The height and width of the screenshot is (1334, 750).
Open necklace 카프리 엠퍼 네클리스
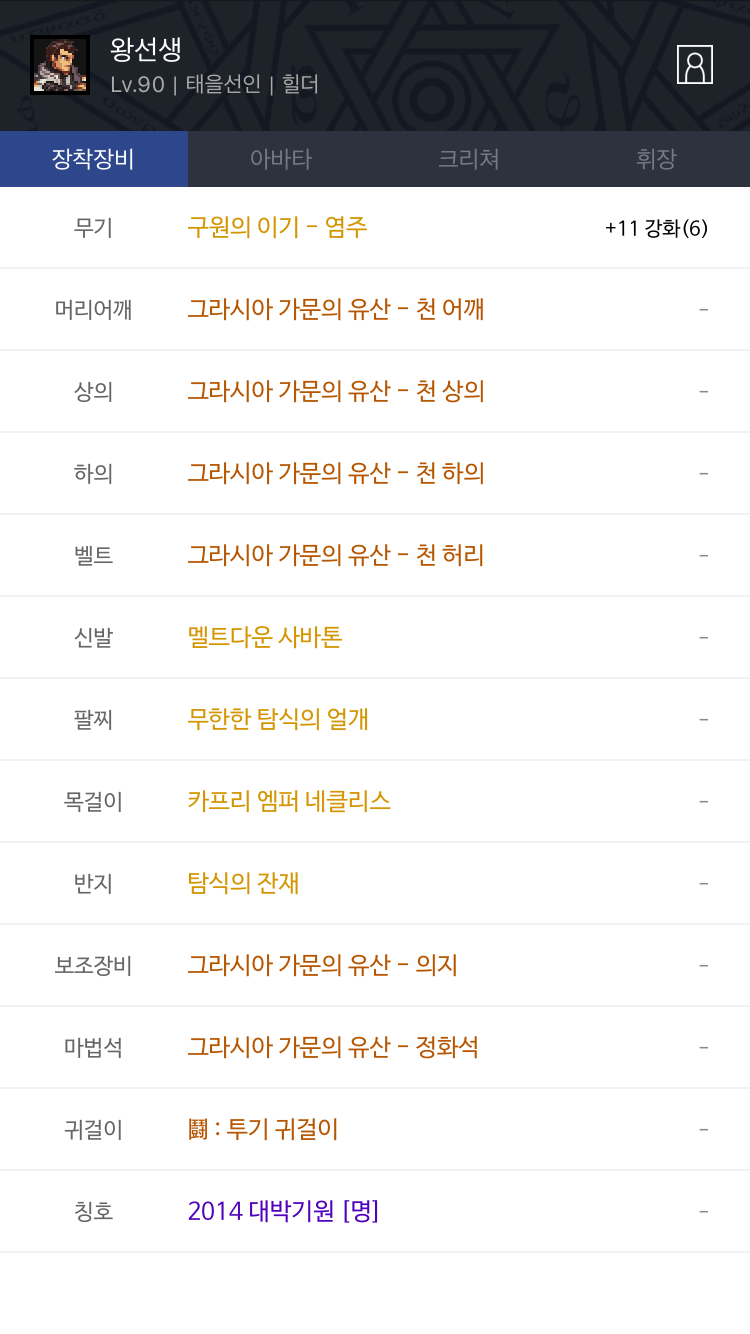pos(375,801)
